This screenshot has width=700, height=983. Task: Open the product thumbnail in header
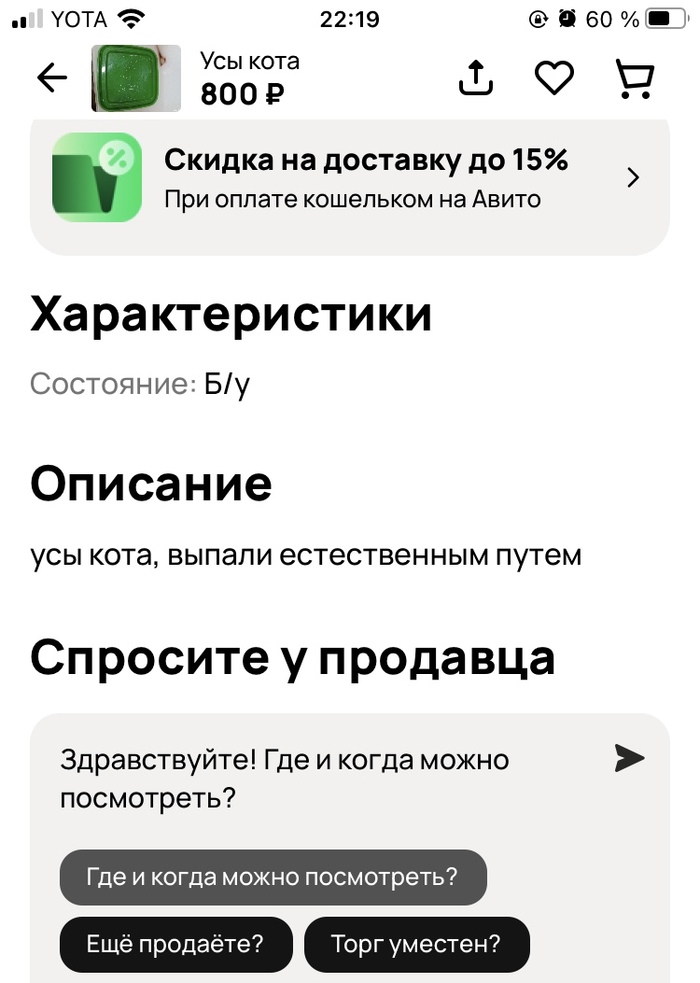pyautogui.click(x=136, y=78)
